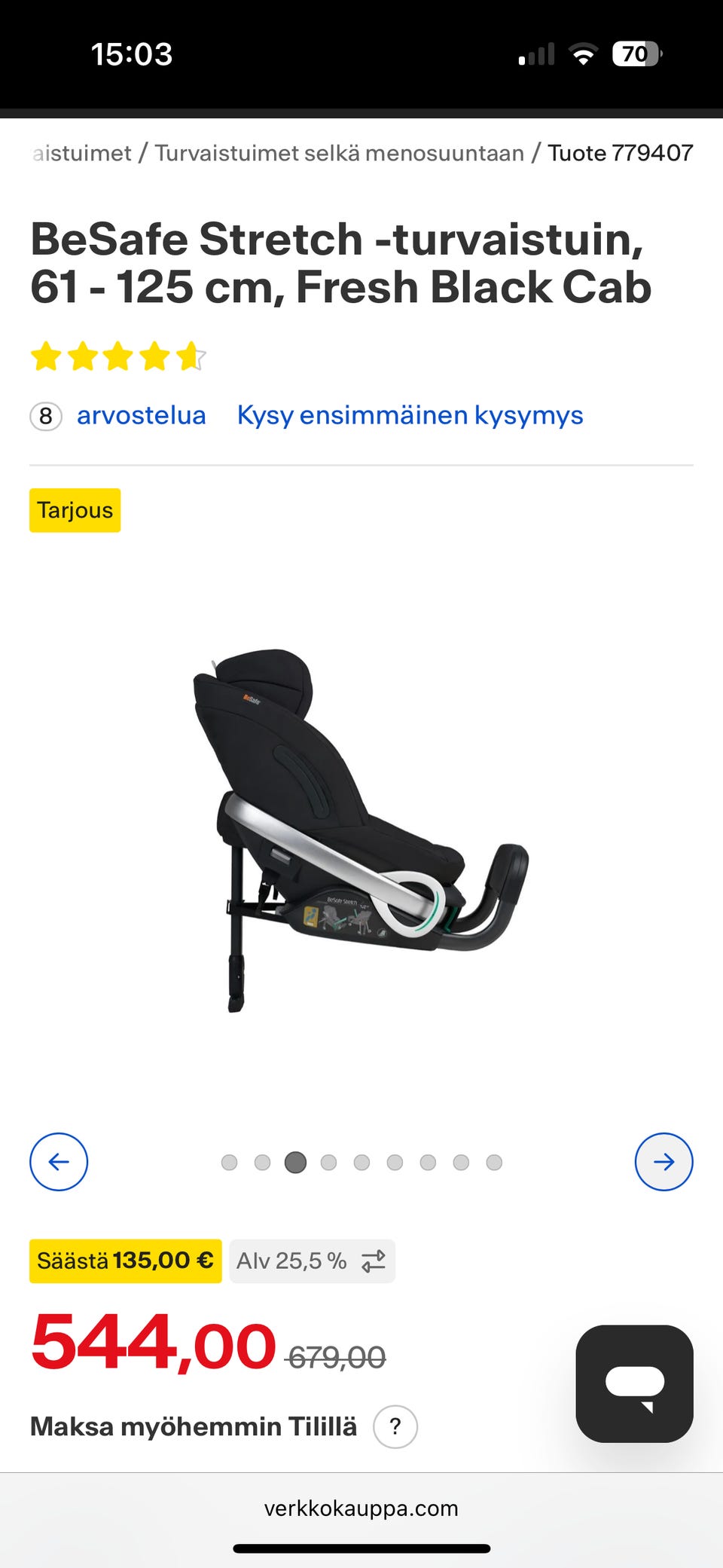Tap Kysy ensimmäinen kysymys link
Screen dimensions: 723x1568
click(x=410, y=415)
